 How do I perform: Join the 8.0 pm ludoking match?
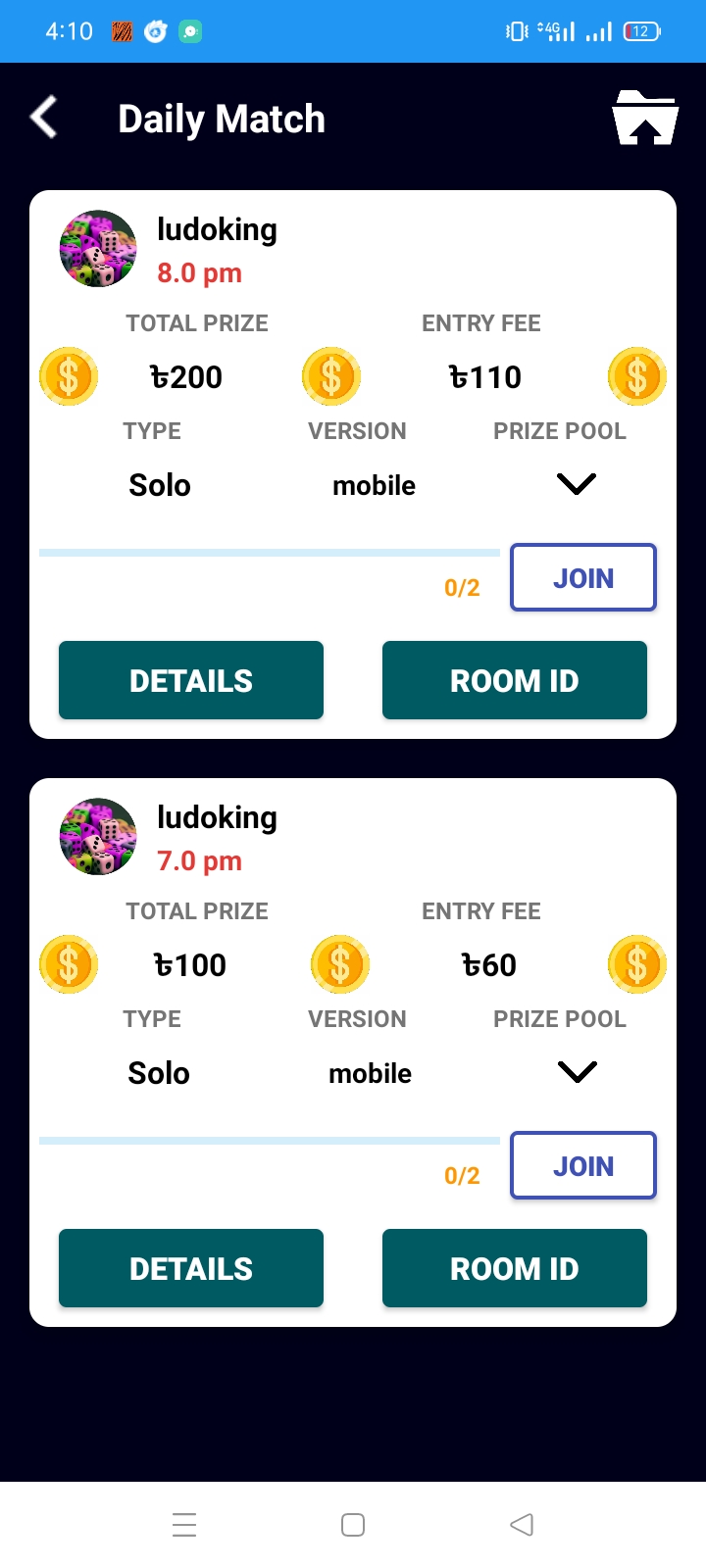(x=583, y=577)
